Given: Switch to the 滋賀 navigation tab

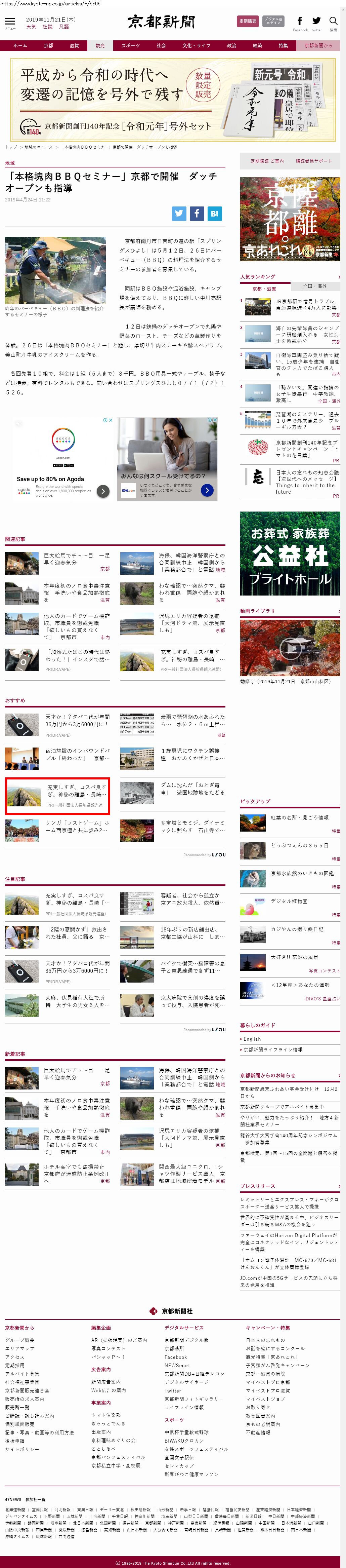Looking at the screenshot, I should (74, 46).
